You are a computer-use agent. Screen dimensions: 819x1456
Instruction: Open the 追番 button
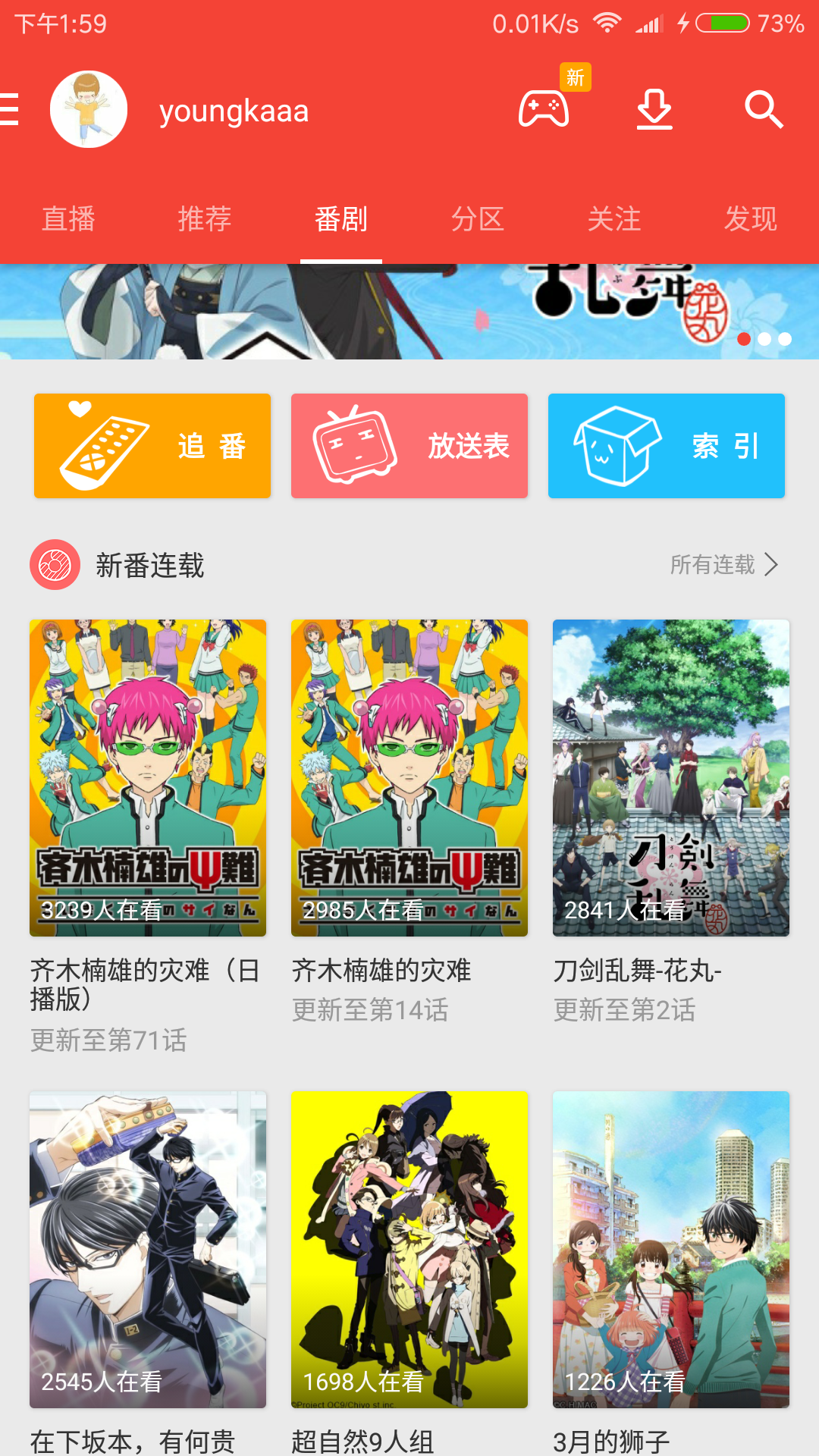click(152, 446)
